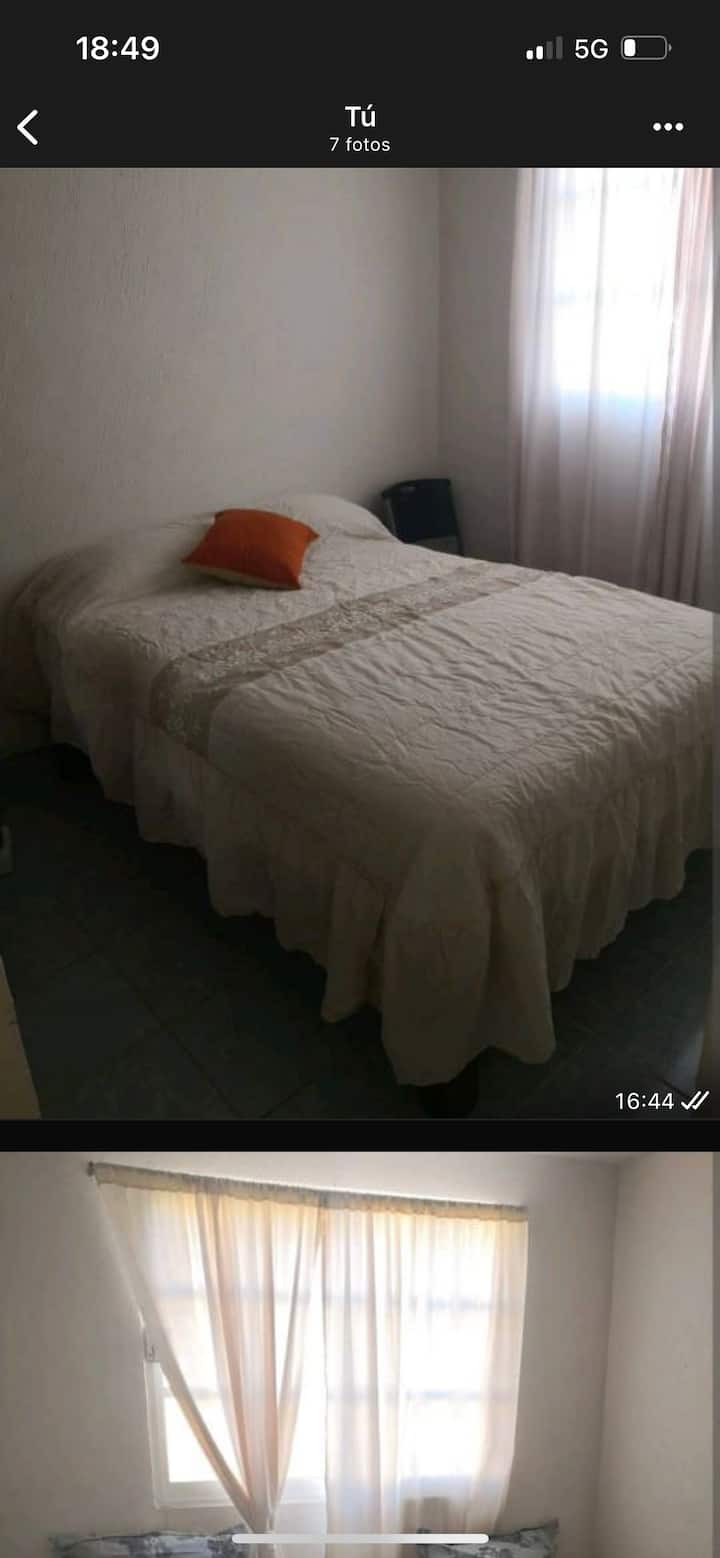View the curtain window photo
720x1558 pixels.
tap(360, 1350)
